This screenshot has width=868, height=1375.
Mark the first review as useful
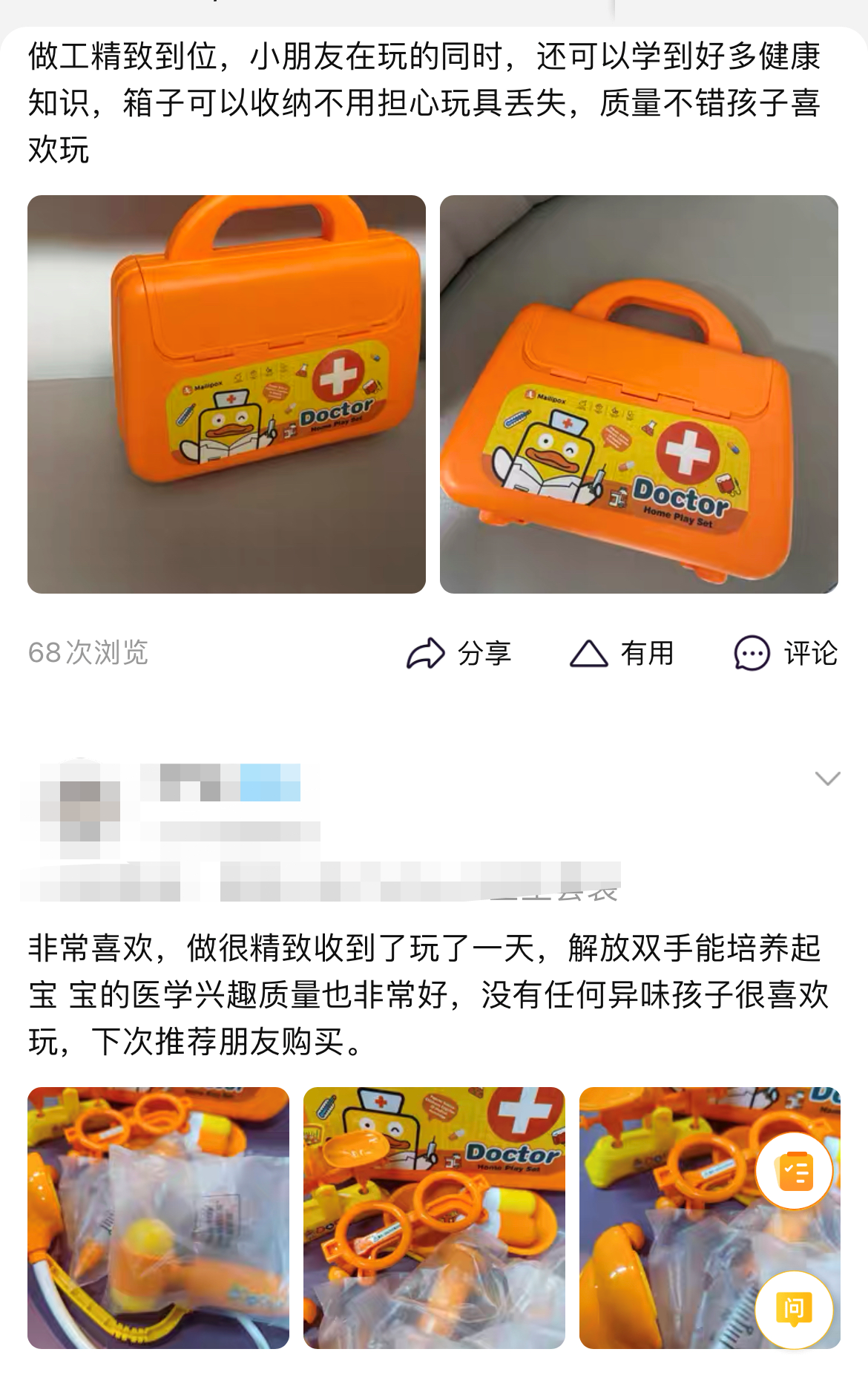click(622, 653)
